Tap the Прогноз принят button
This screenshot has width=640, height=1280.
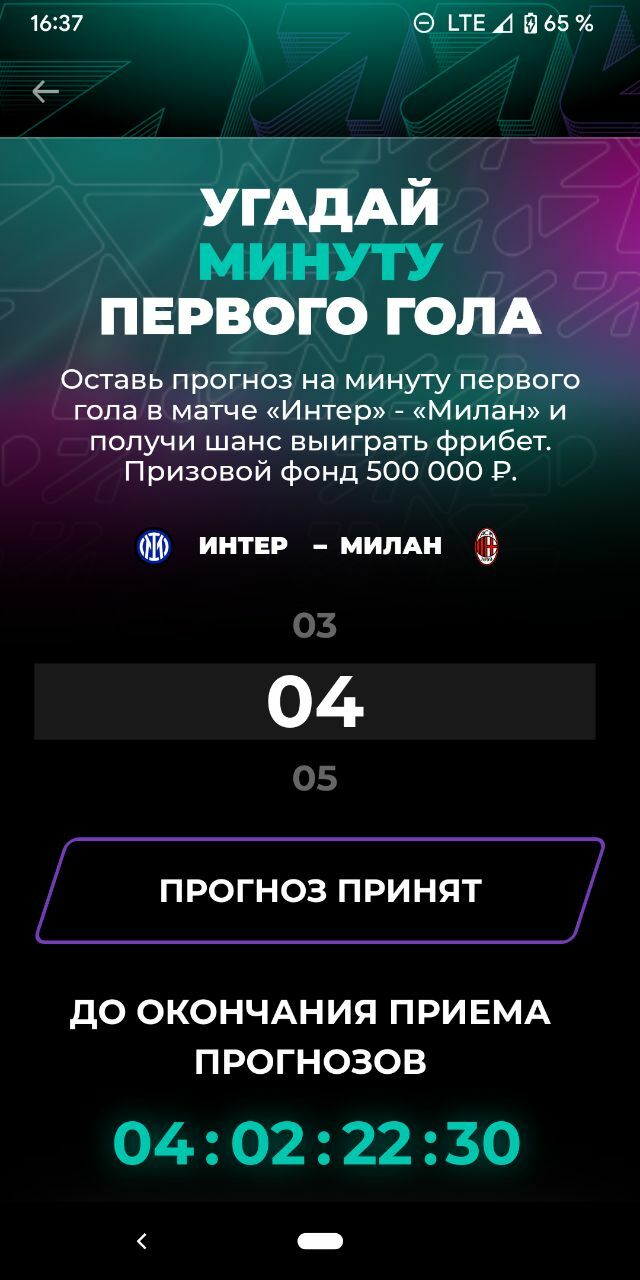click(320, 890)
